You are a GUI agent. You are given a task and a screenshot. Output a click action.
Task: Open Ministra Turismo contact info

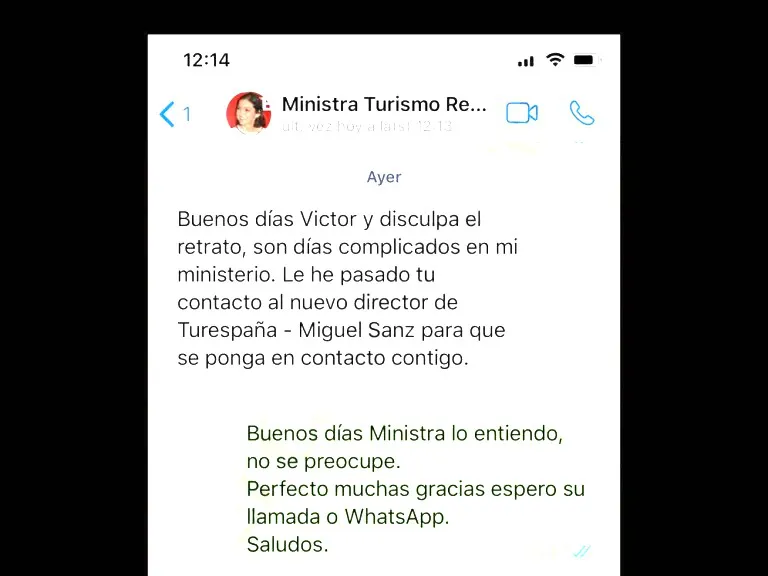[384, 105]
